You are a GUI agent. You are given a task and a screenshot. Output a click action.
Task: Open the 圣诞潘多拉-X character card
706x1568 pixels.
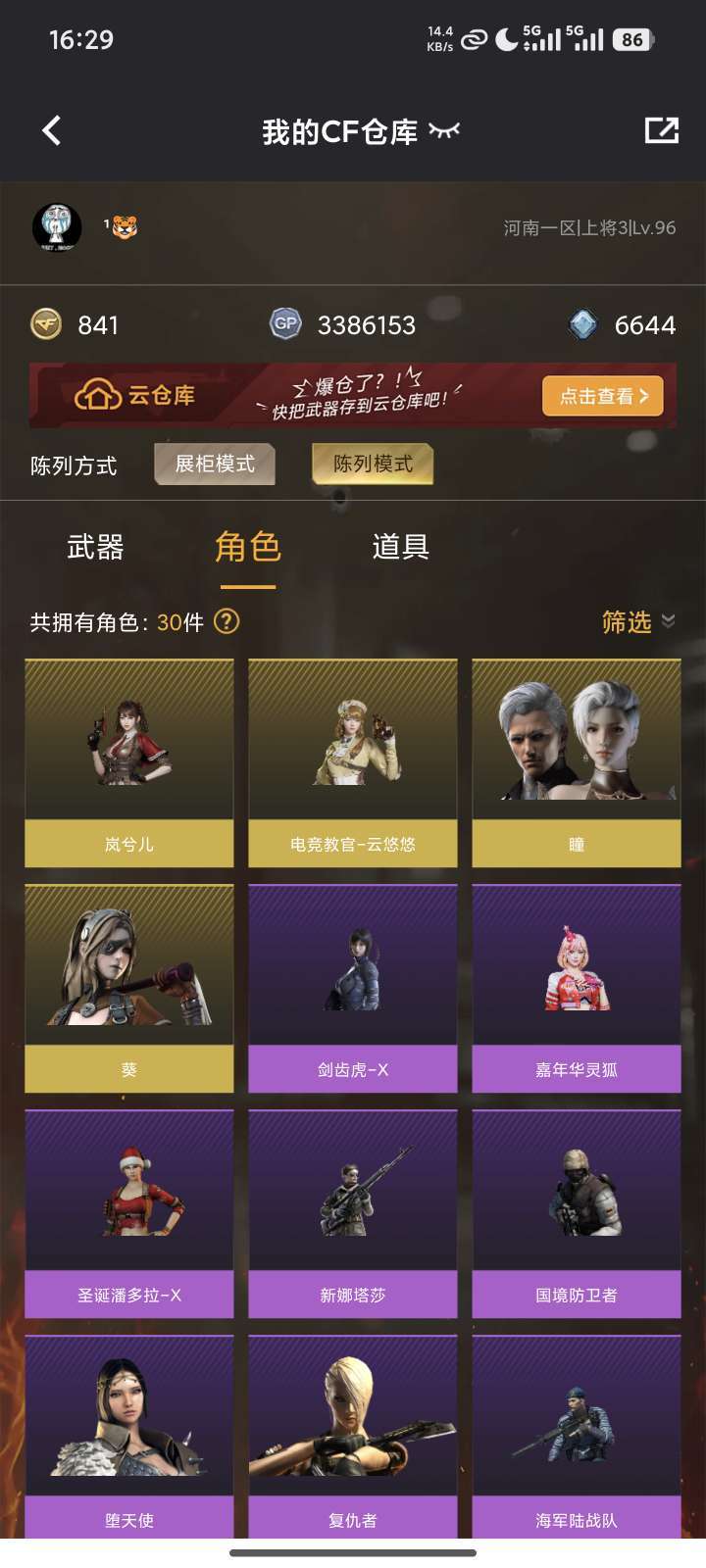pyautogui.click(x=129, y=1213)
